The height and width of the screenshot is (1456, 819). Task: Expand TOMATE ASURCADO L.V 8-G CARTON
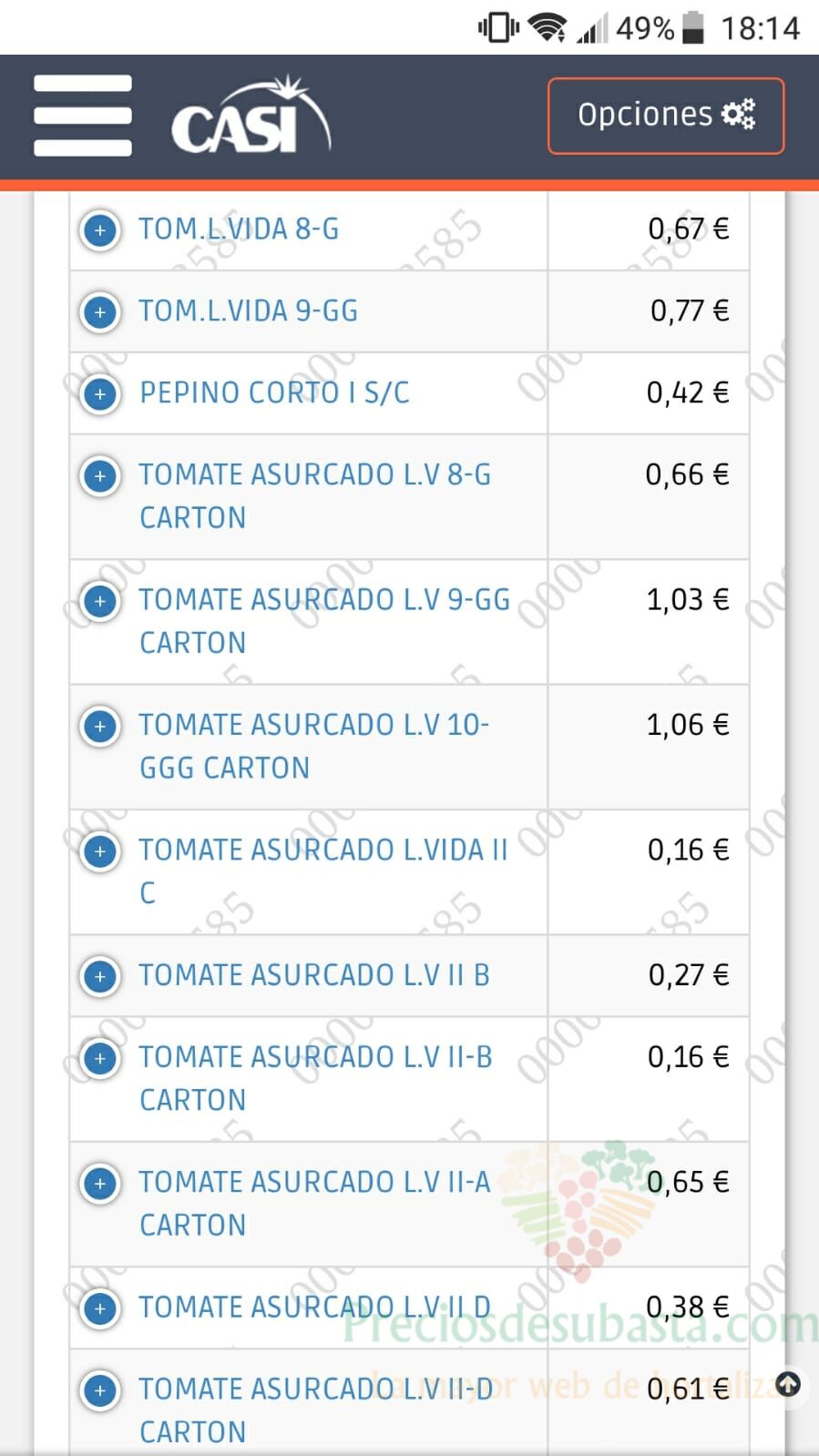click(x=100, y=476)
